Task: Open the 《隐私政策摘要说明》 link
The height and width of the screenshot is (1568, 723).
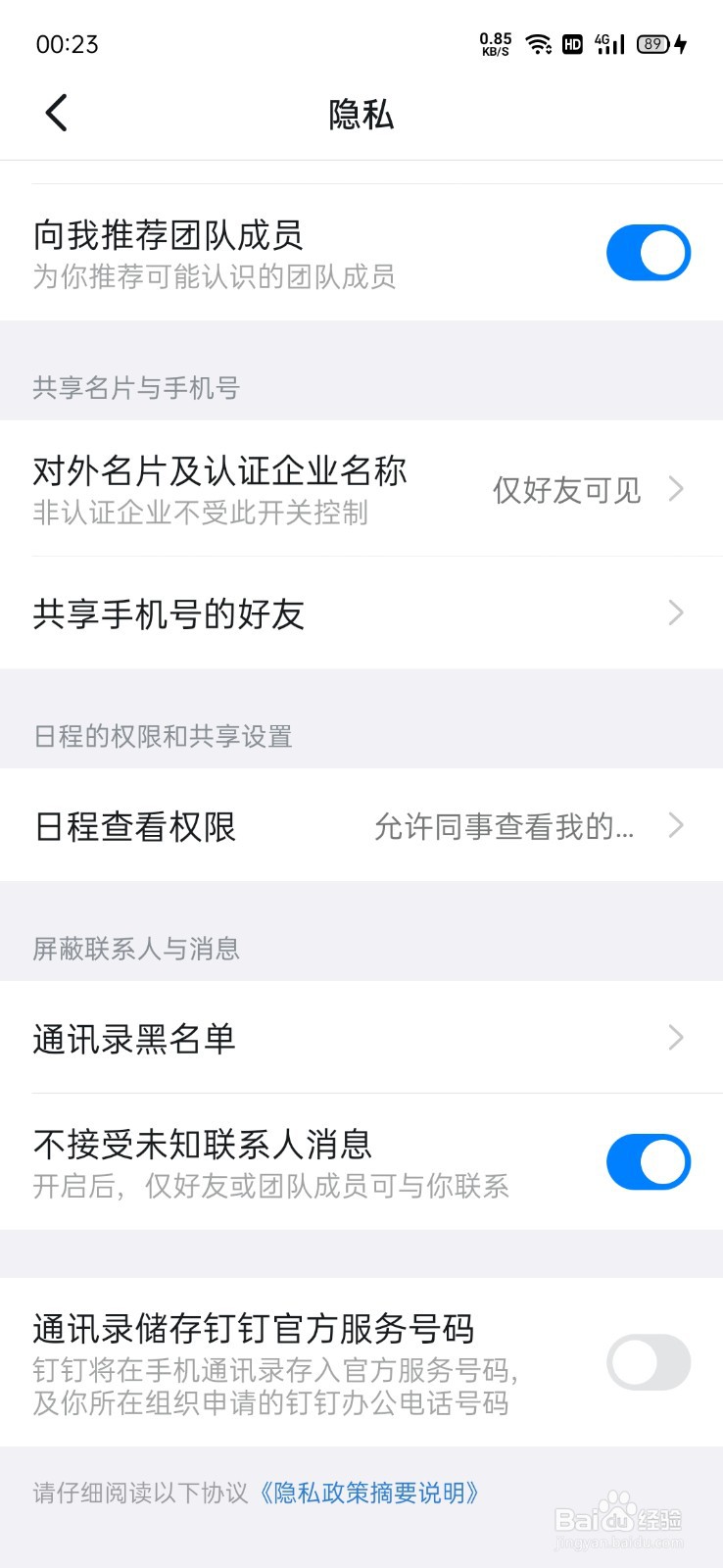Action: pos(370,1494)
